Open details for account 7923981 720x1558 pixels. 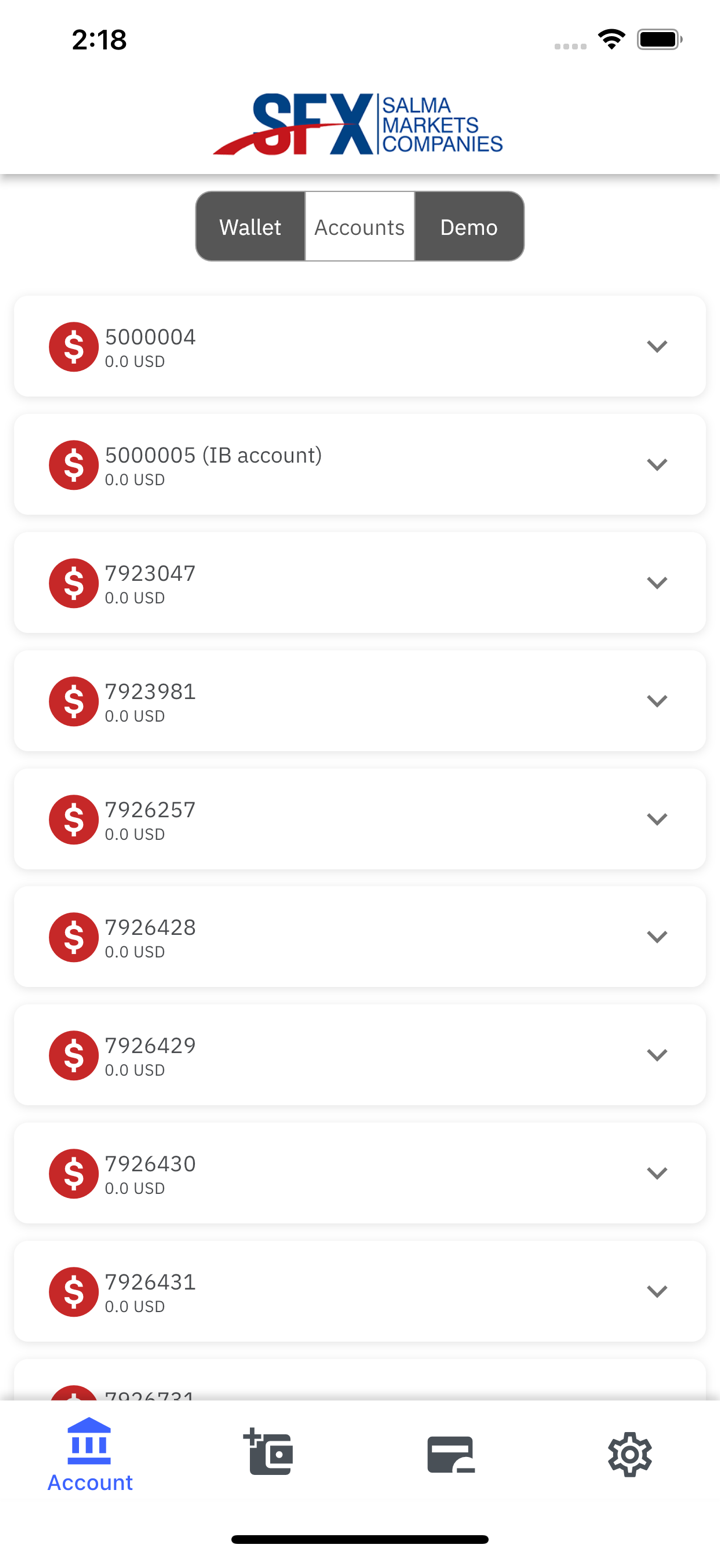tap(656, 700)
